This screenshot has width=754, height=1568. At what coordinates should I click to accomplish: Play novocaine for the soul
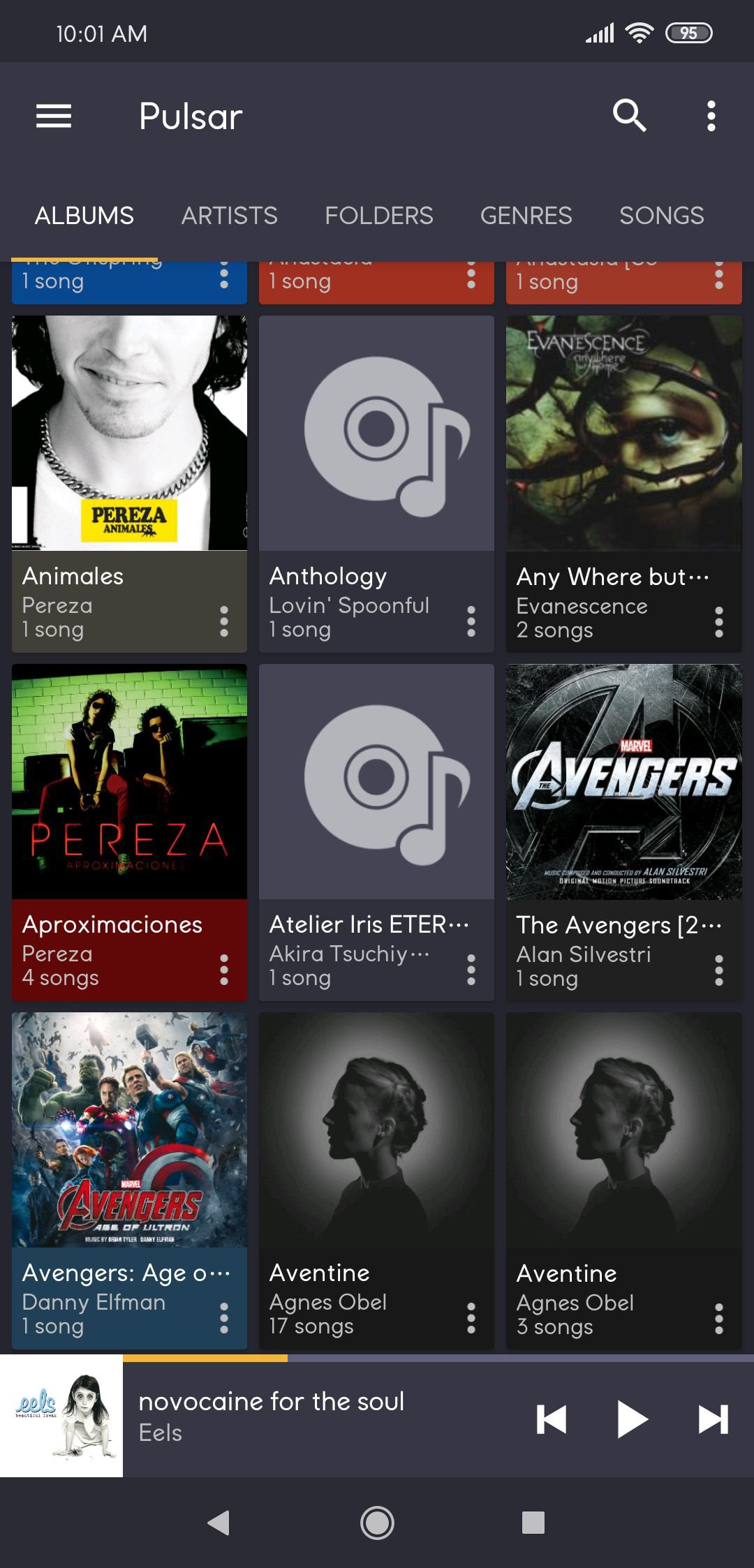(632, 1419)
